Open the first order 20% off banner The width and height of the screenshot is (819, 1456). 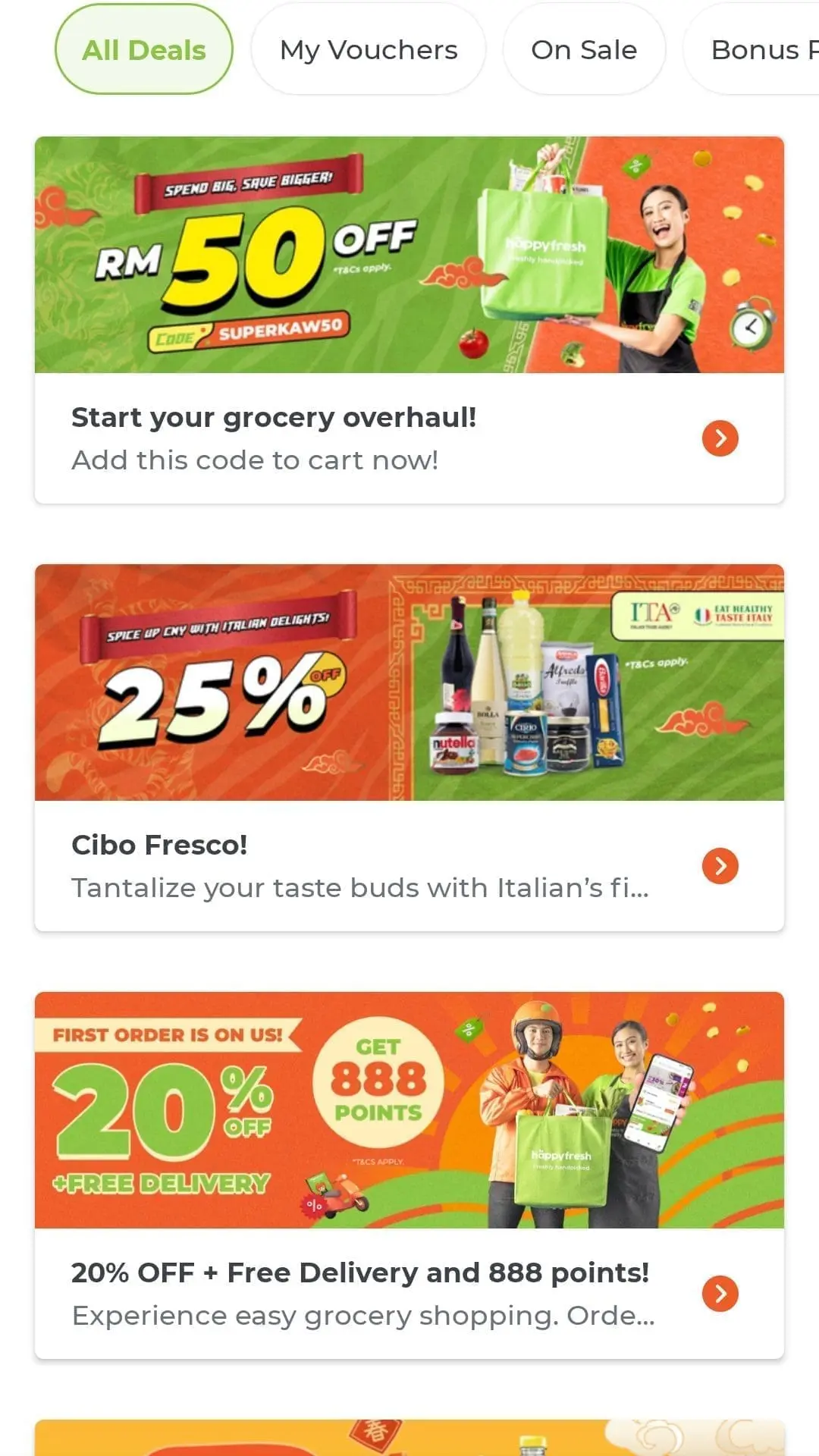(x=409, y=1110)
